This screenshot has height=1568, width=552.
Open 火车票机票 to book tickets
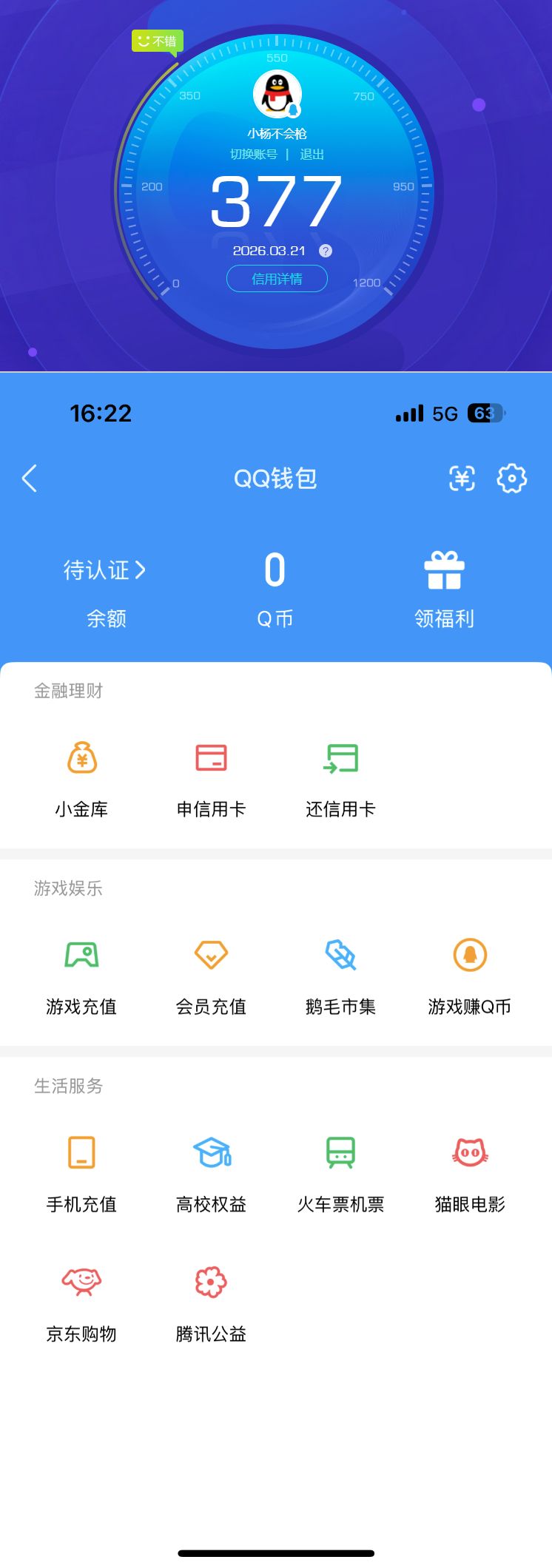pos(340,1172)
